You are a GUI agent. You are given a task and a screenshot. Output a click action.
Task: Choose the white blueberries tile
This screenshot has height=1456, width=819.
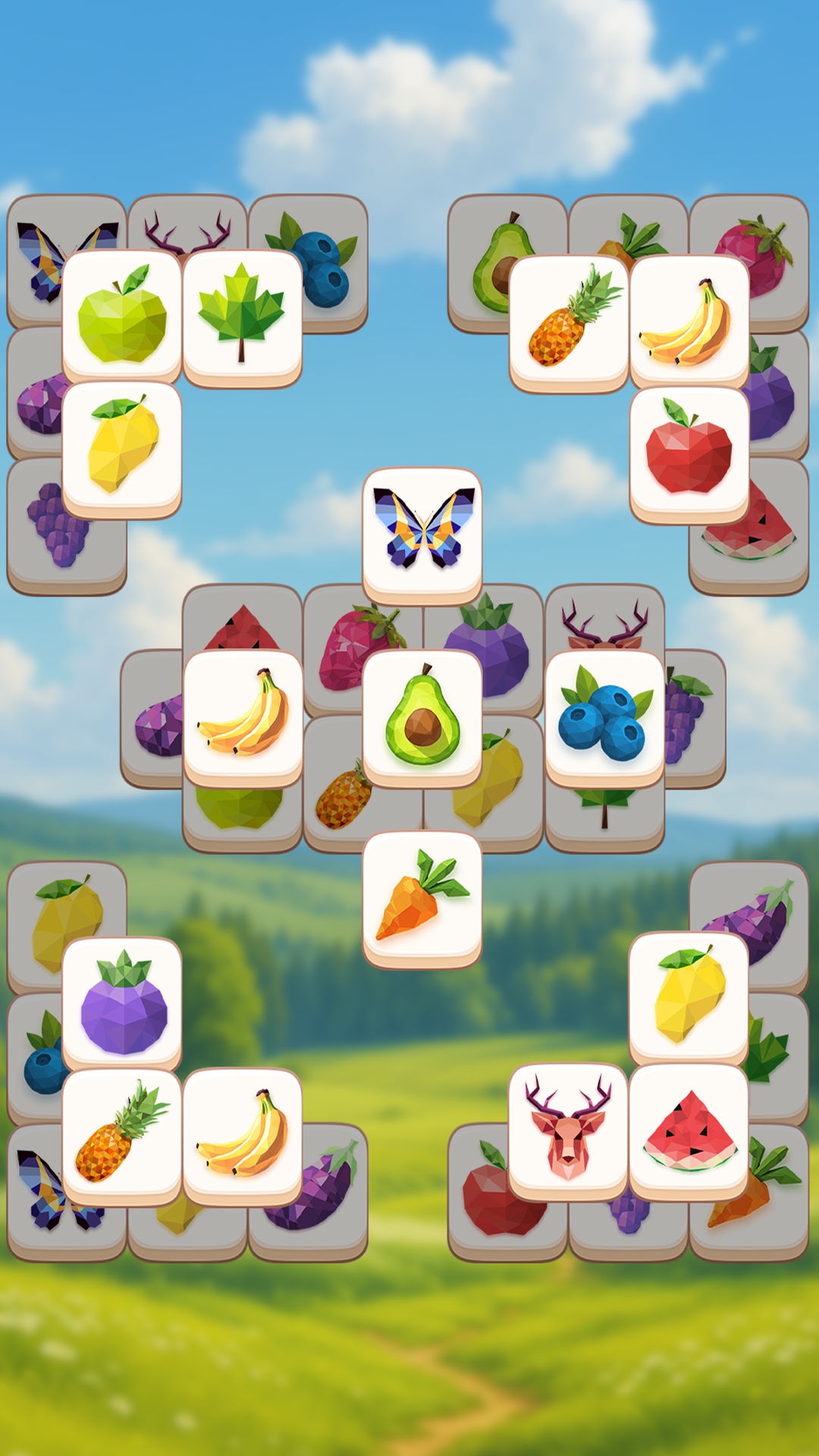(604, 714)
